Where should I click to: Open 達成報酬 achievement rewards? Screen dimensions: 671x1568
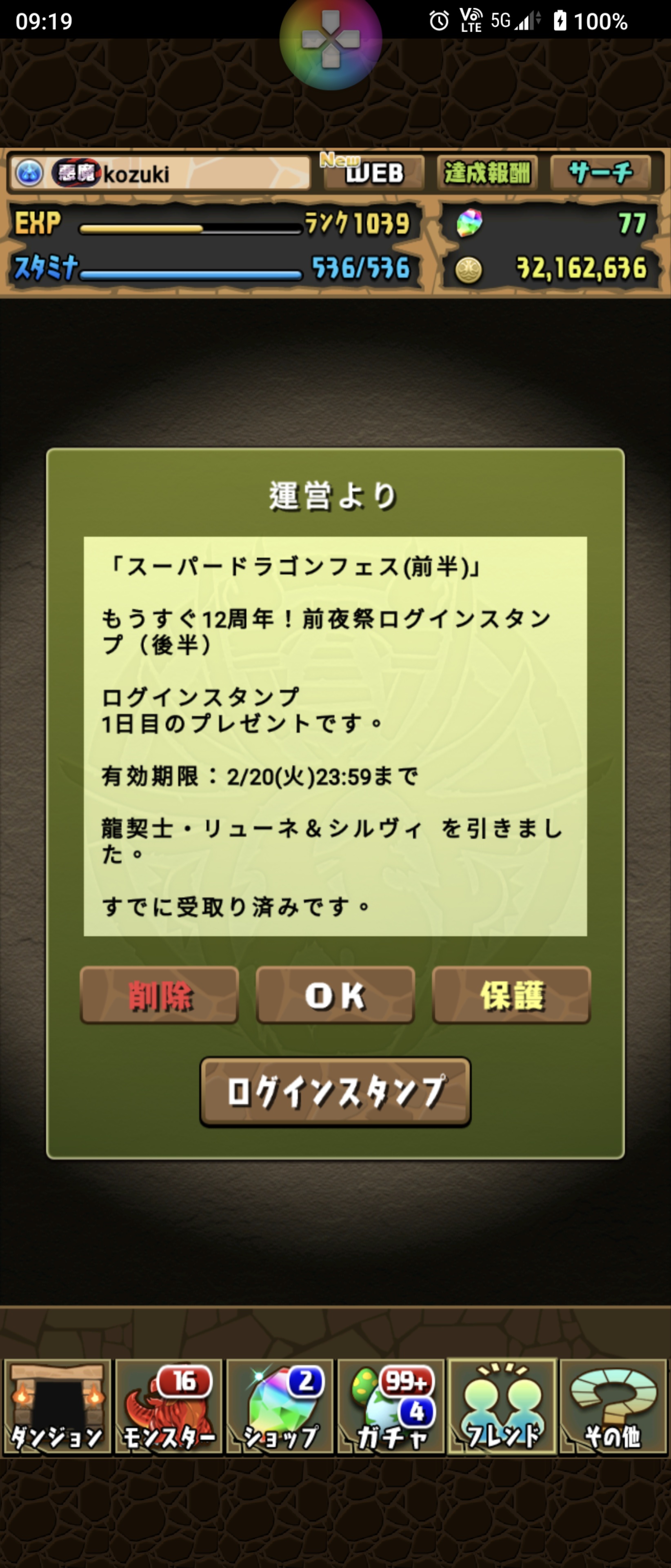coord(487,173)
